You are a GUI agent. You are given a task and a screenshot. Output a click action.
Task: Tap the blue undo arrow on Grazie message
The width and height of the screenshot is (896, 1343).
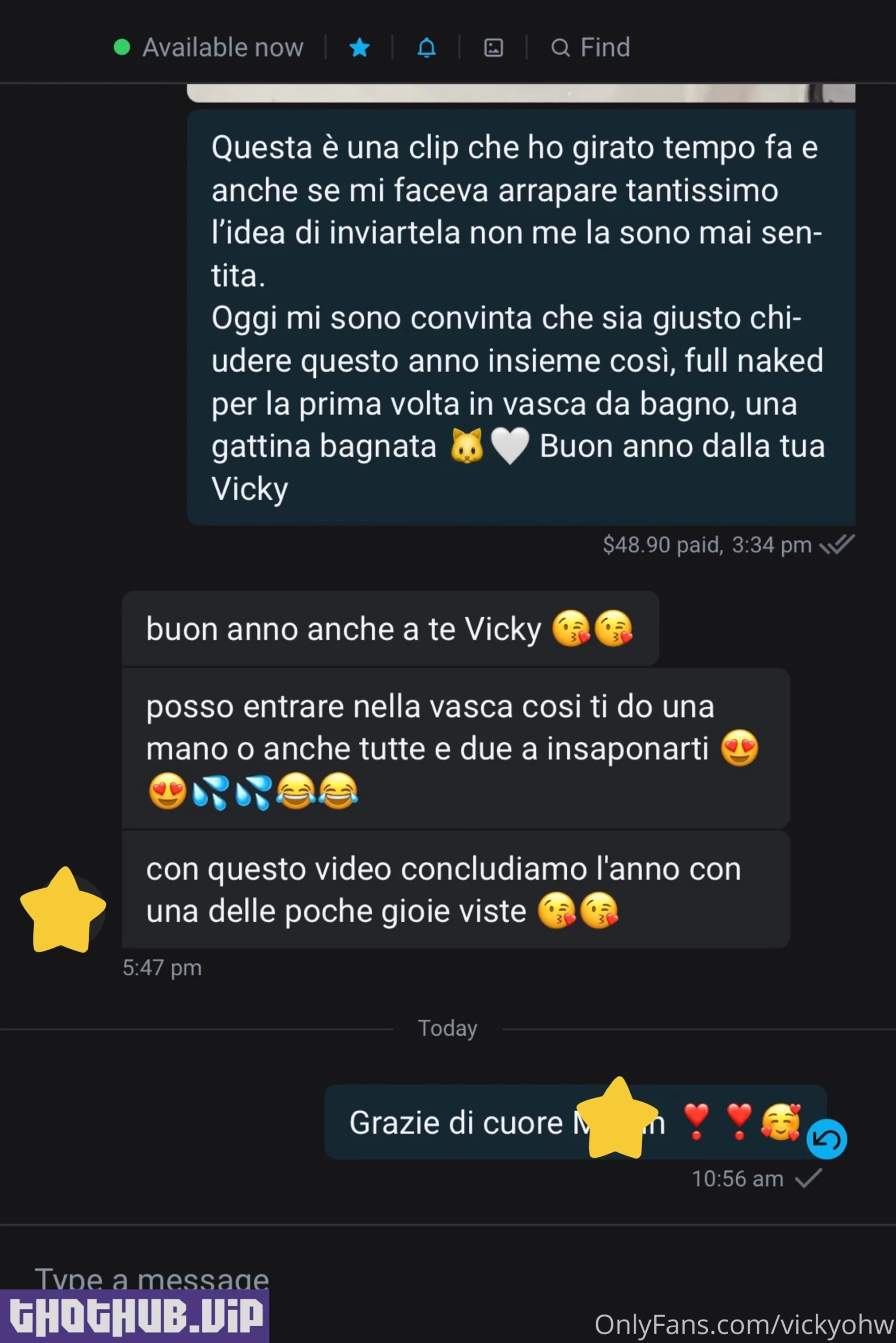click(826, 1139)
